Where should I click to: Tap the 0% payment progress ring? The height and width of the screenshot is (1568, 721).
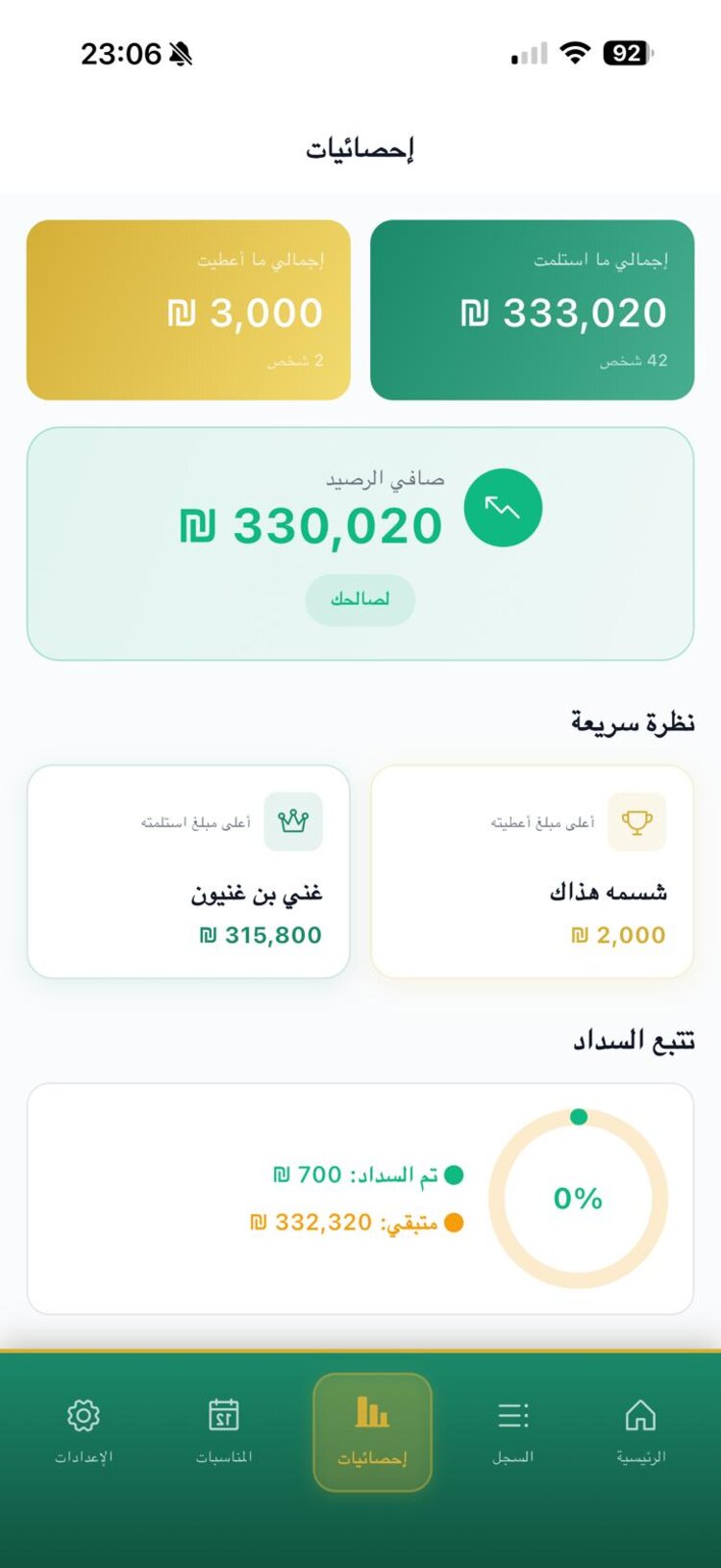pyautogui.click(x=578, y=1198)
